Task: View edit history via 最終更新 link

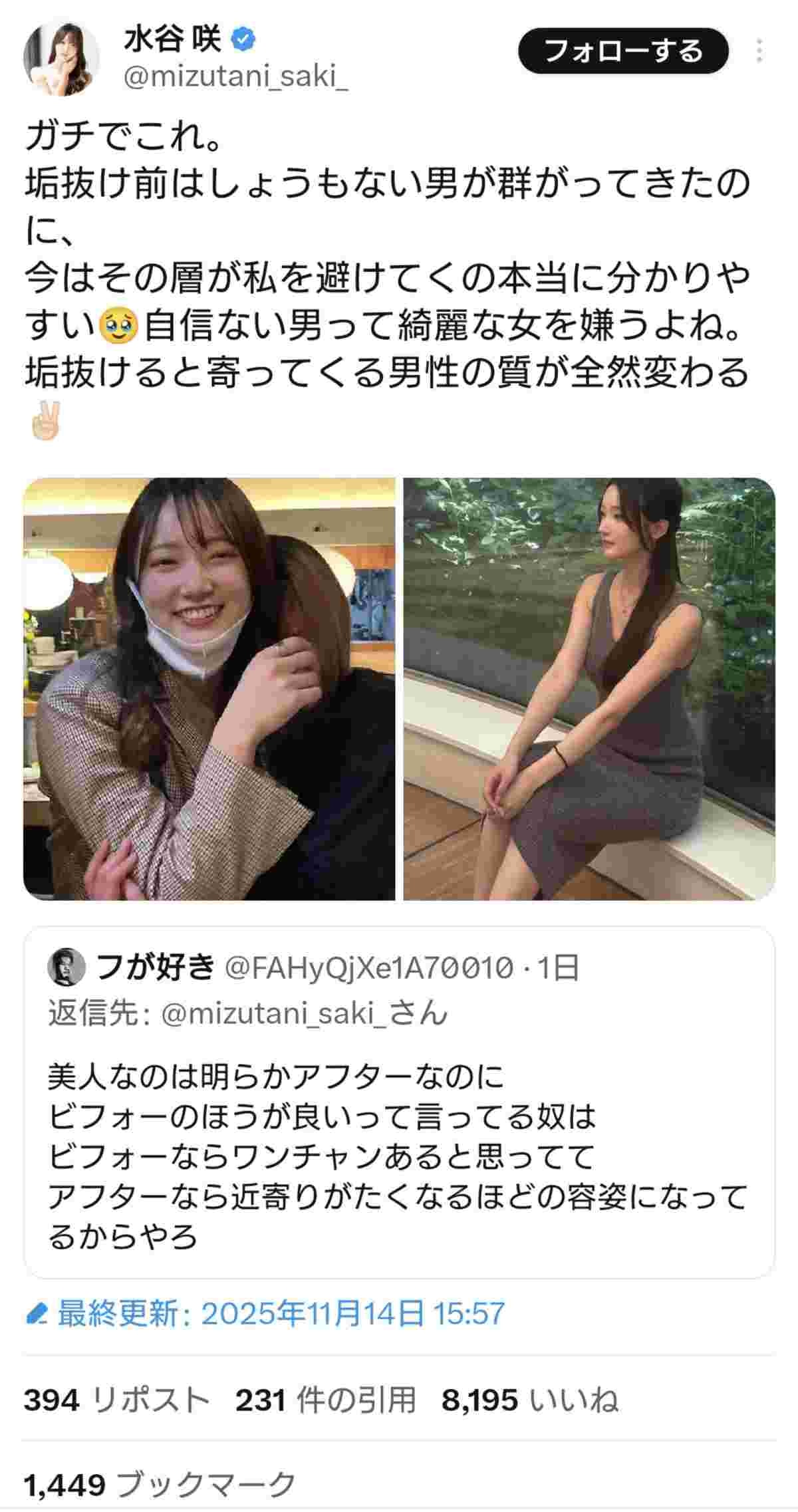Action: point(266,1314)
